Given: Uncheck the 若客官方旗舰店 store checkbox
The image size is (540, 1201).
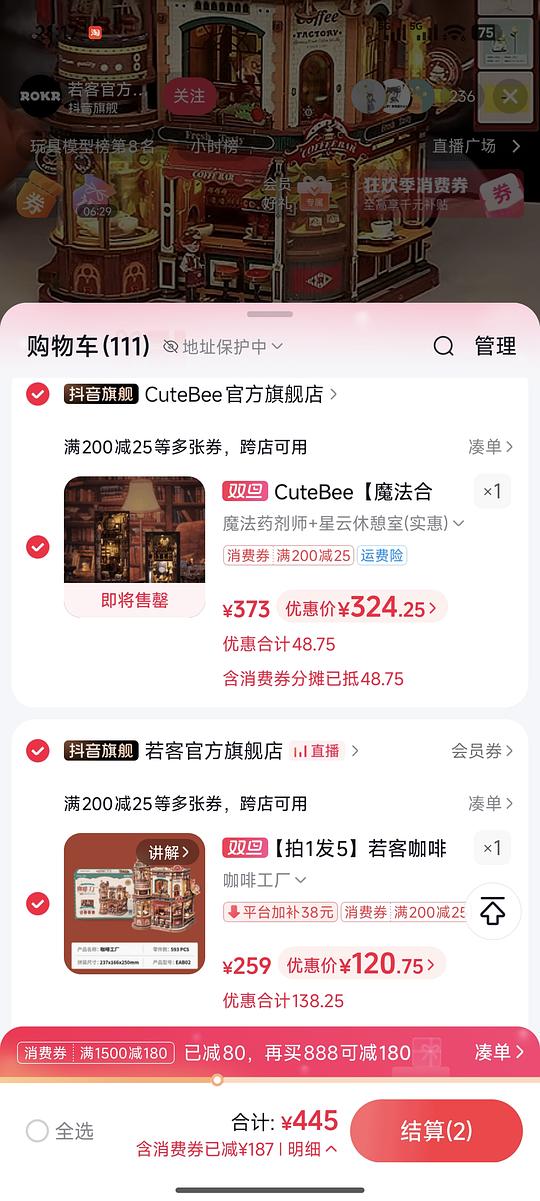Looking at the screenshot, I should [37, 750].
